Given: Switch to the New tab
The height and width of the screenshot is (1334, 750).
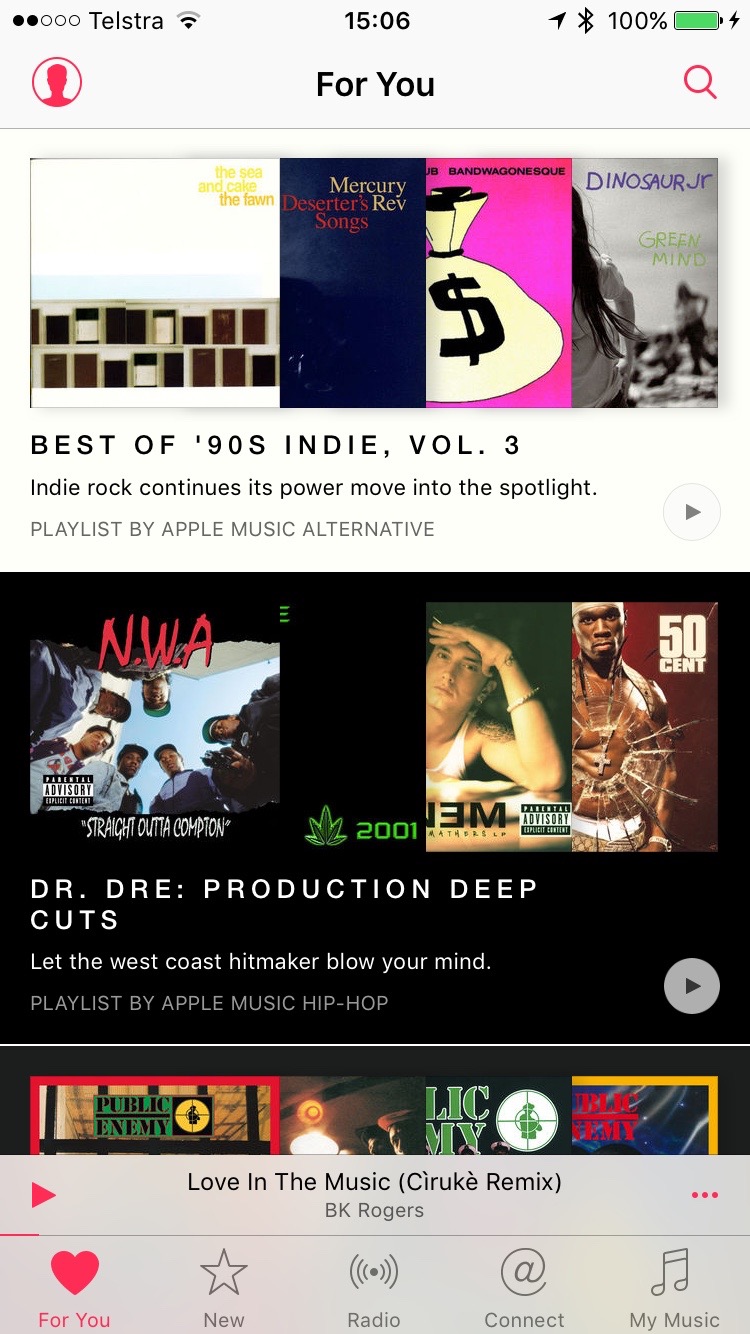Looking at the screenshot, I should [224, 1288].
